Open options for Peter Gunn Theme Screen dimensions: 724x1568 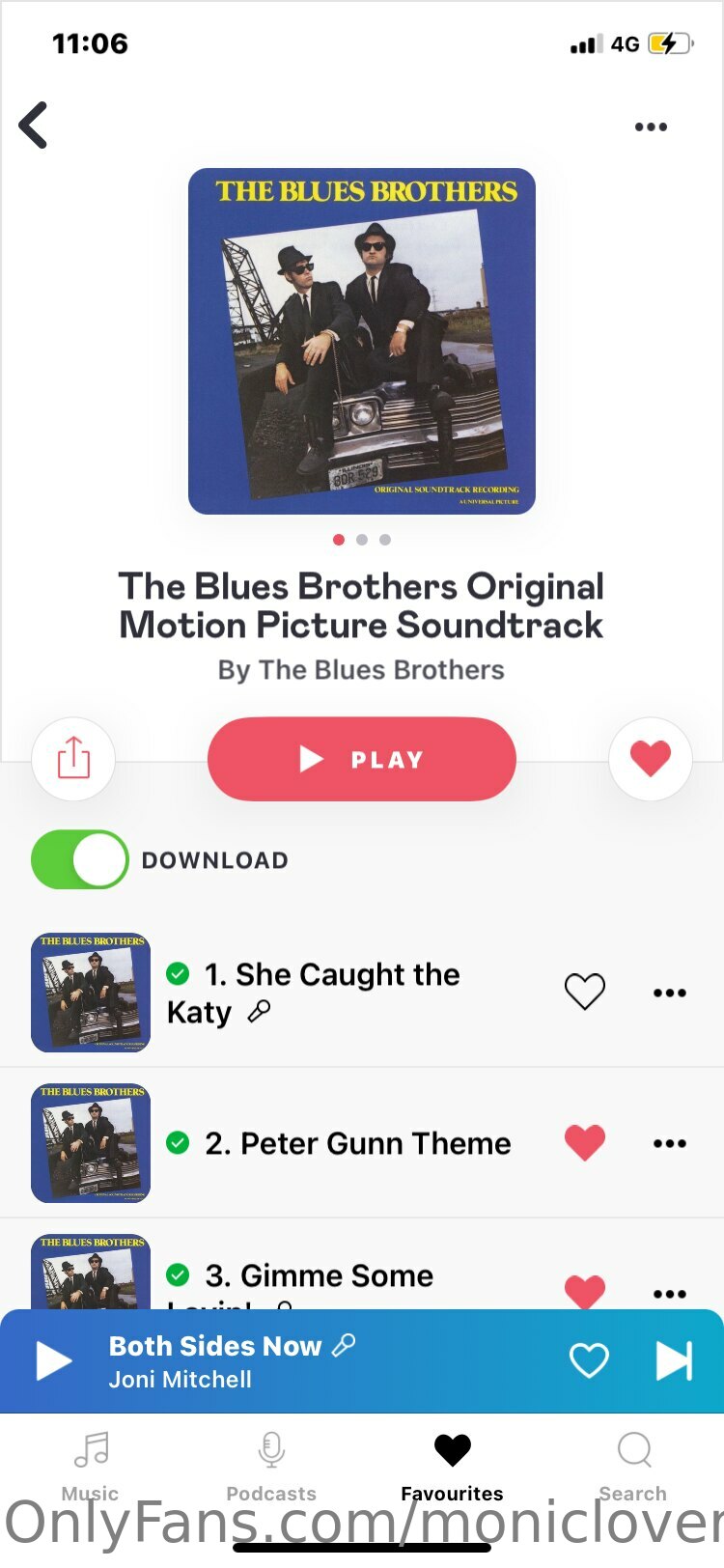[670, 1143]
